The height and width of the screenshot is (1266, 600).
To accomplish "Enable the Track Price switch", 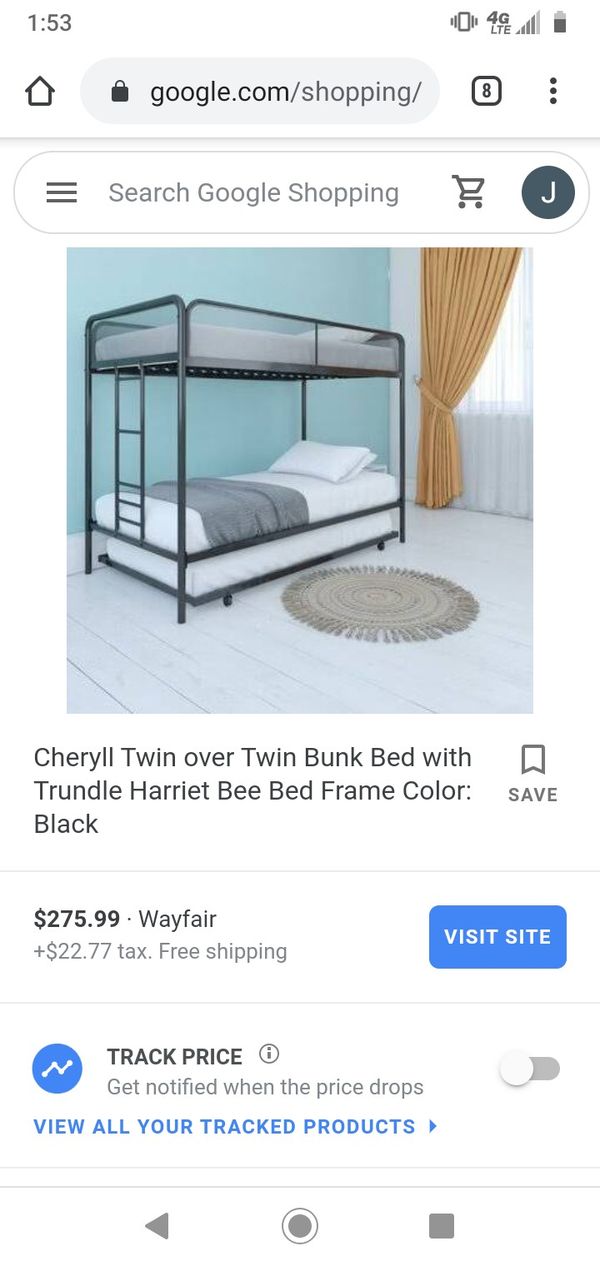I will [x=530, y=1069].
